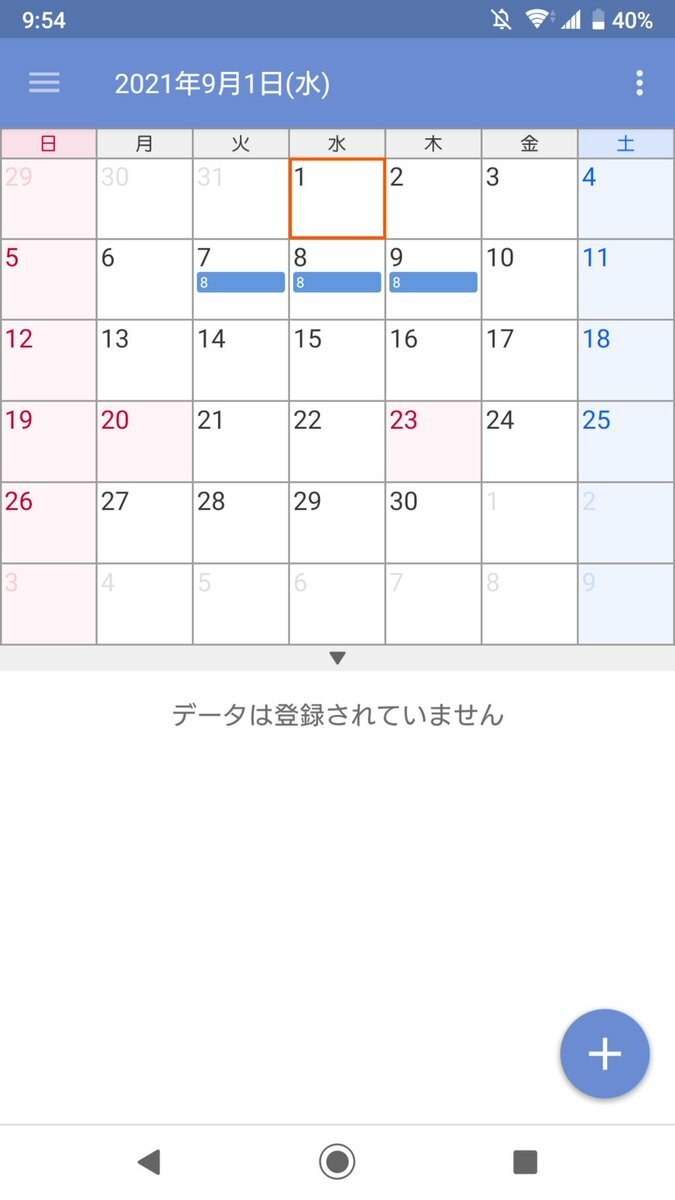Select Wednesday September 15

[337, 361]
